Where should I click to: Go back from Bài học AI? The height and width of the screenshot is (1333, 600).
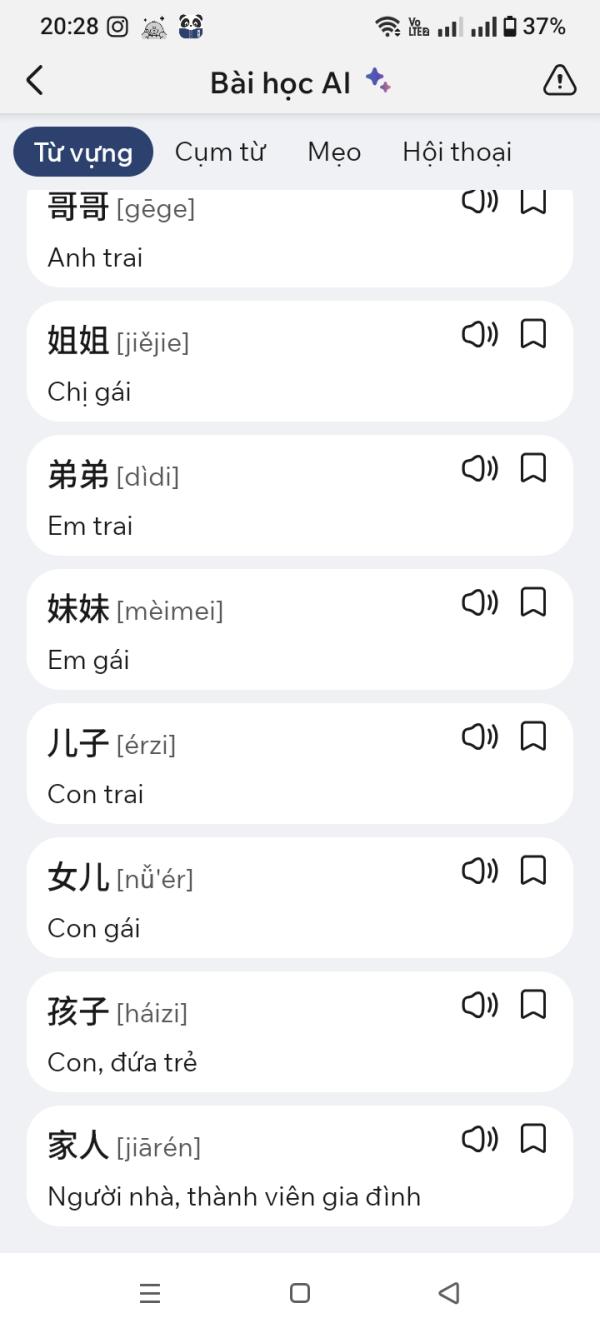pyautogui.click(x=35, y=80)
